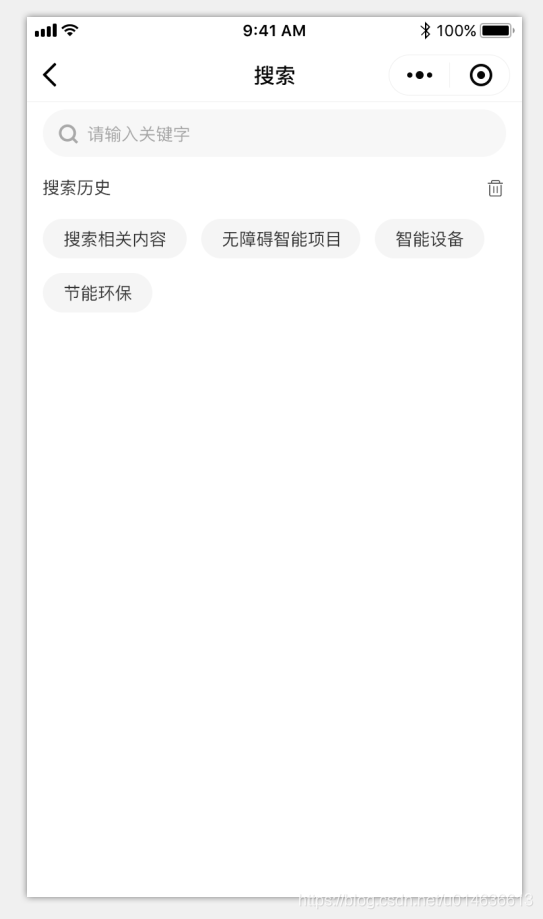Clear search history with the trash icon
543x919 pixels.
[x=495, y=188]
